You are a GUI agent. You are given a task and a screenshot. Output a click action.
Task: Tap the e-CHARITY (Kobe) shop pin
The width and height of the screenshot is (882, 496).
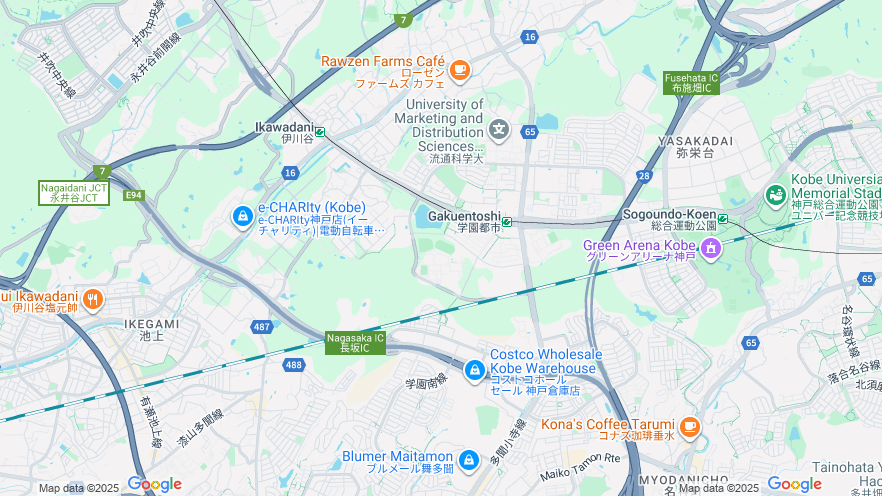pos(242,215)
